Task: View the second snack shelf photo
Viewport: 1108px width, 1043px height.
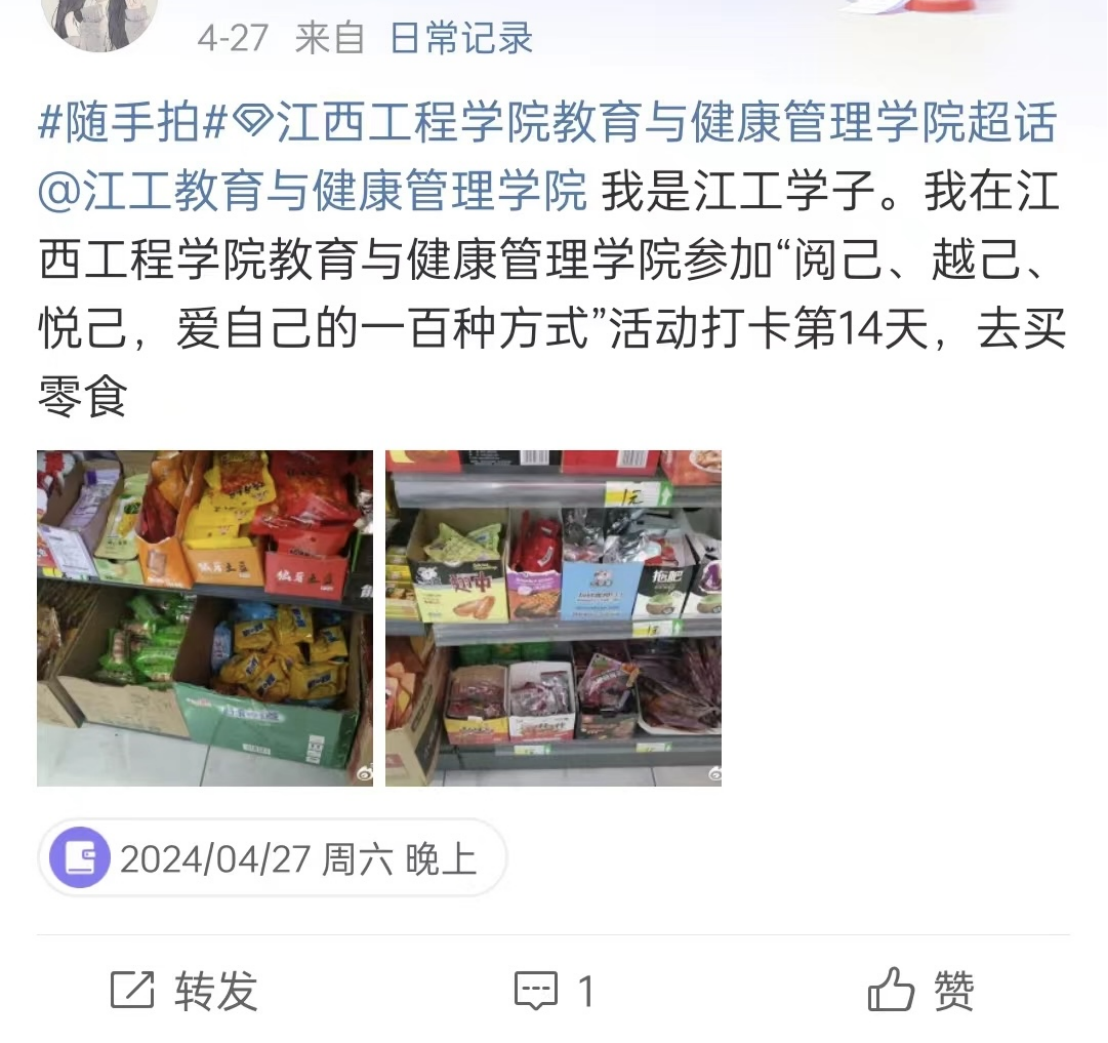Action: [553, 618]
